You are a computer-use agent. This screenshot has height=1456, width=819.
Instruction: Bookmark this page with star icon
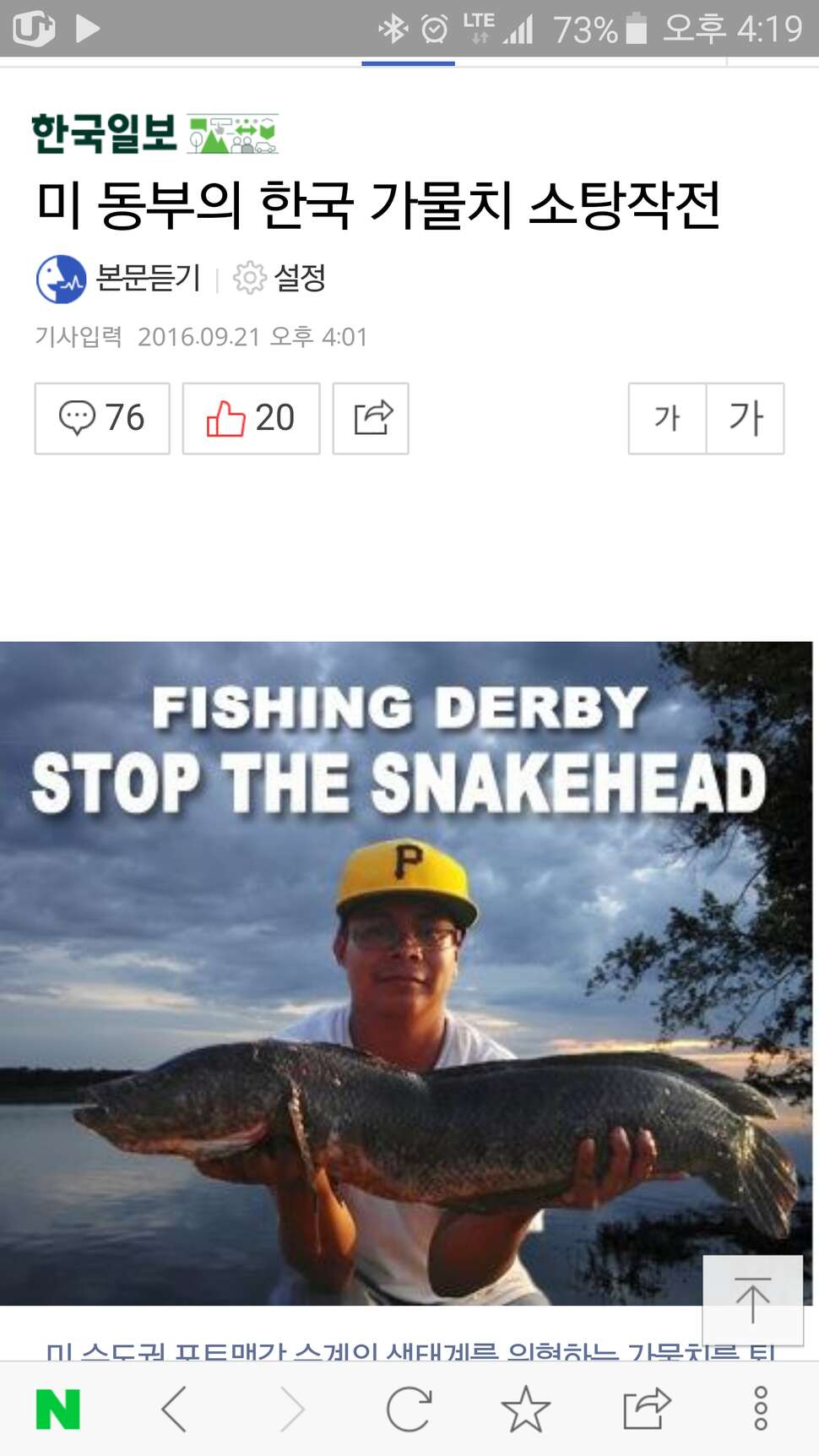tap(526, 1409)
